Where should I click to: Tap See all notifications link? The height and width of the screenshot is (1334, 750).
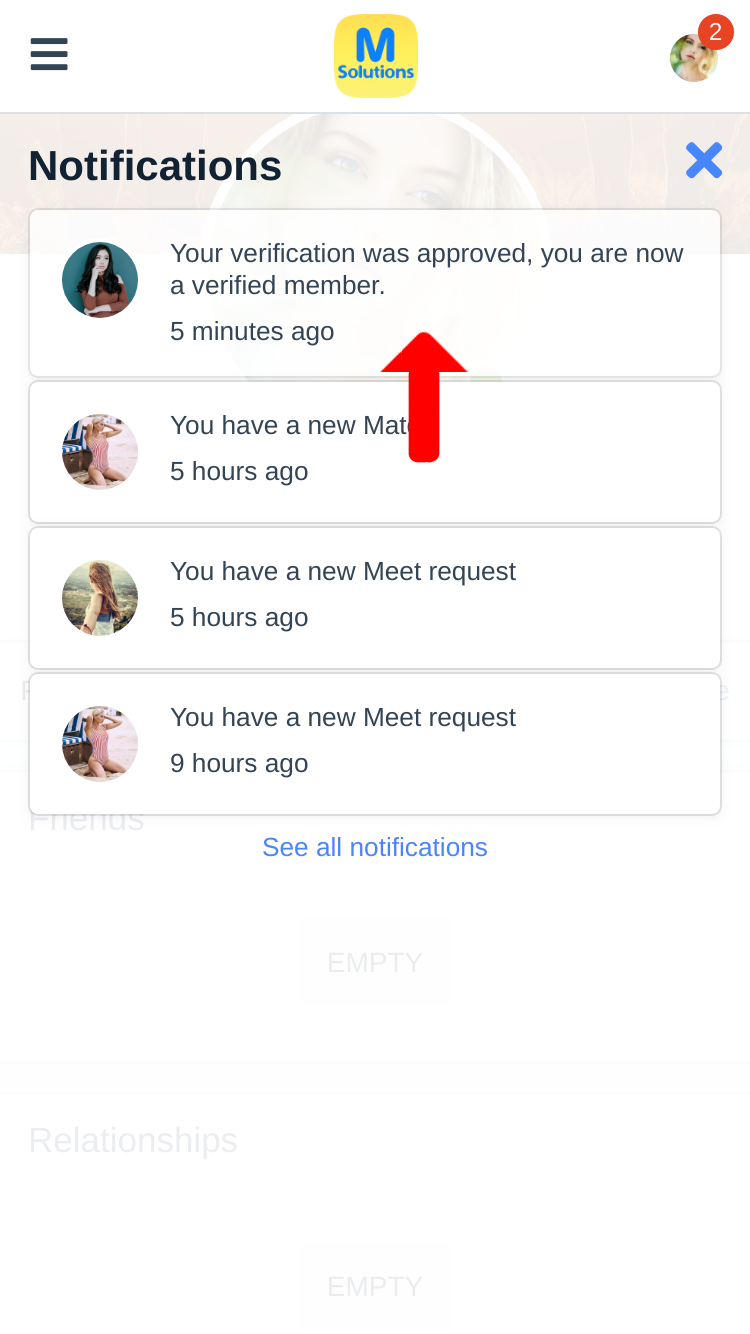[375, 847]
